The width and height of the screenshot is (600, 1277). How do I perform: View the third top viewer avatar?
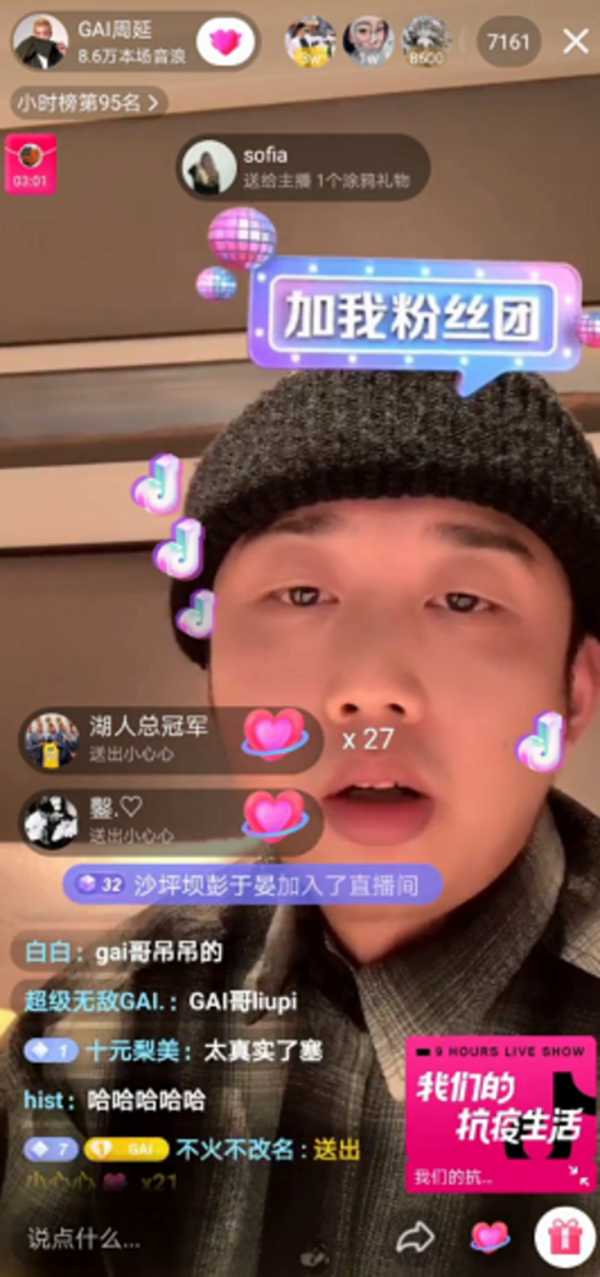coord(427,42)
